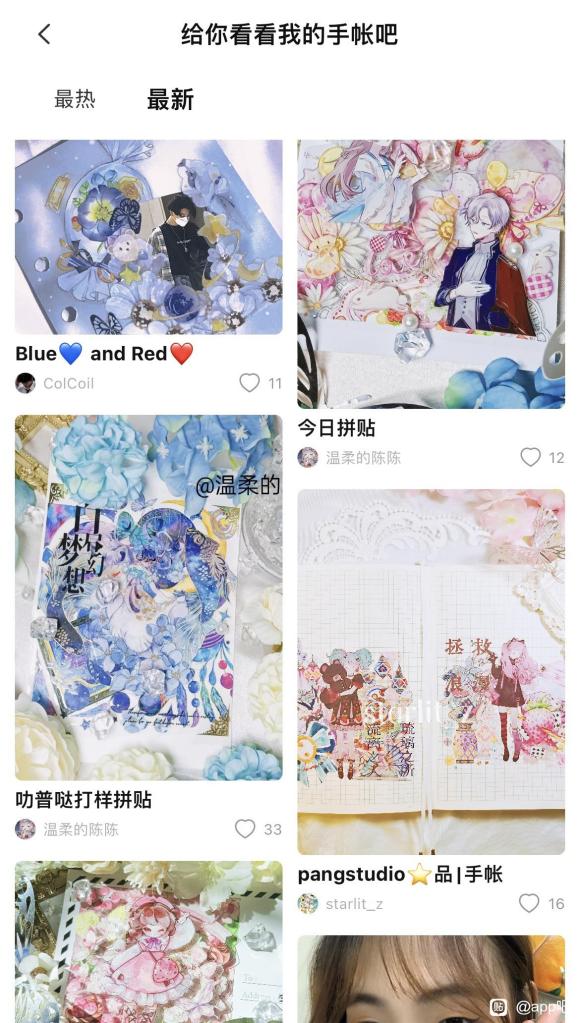Open the pangstudio 手帐 post image
This screenshot has height=1023, width=580.
pyautogui.click(x=431, y=672)
